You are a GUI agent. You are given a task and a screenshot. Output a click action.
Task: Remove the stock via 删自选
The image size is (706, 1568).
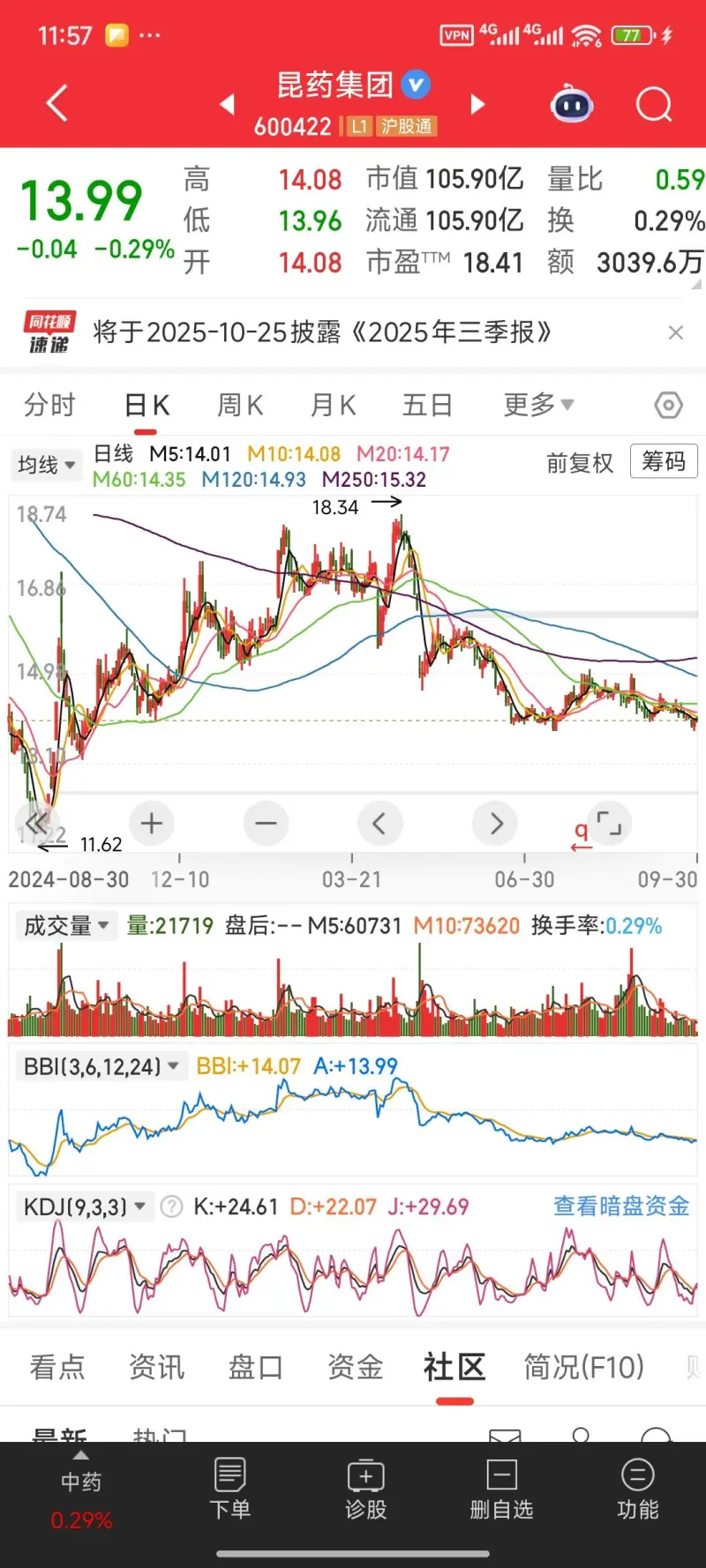coord(501,1490)
